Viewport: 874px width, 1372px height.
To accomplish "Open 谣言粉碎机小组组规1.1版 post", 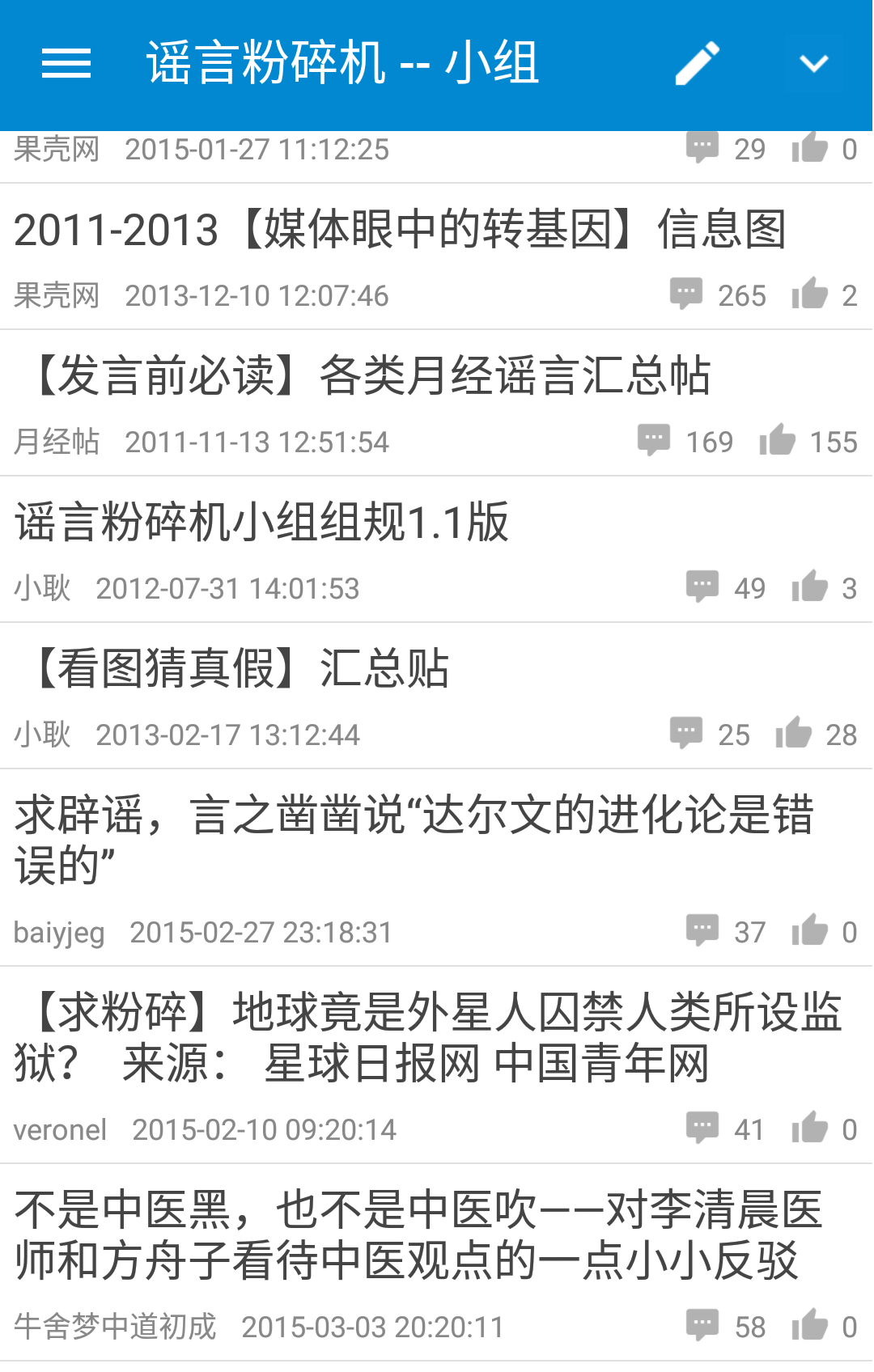I will point(262,523).
